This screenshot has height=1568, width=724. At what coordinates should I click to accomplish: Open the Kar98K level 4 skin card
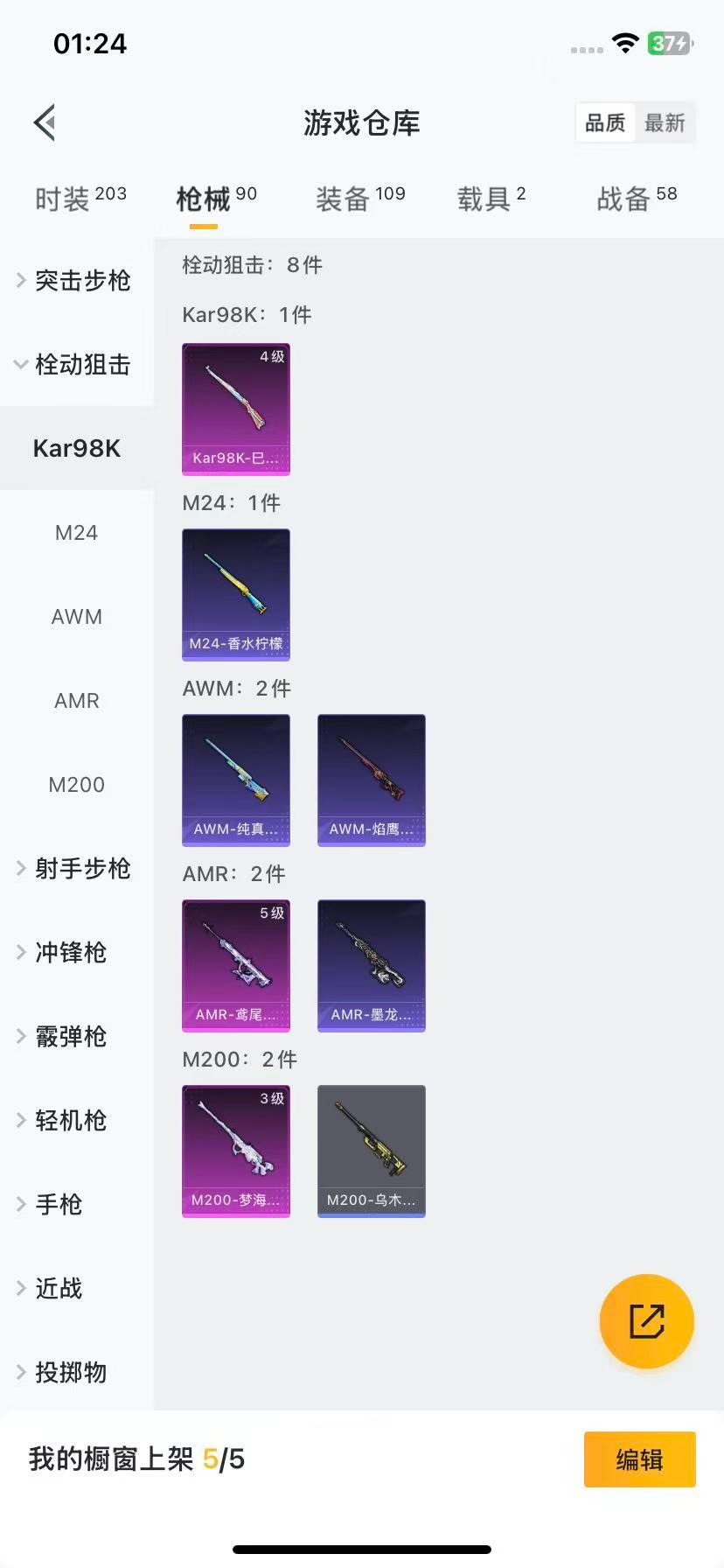pyautogui.click(x=236, y=409)
